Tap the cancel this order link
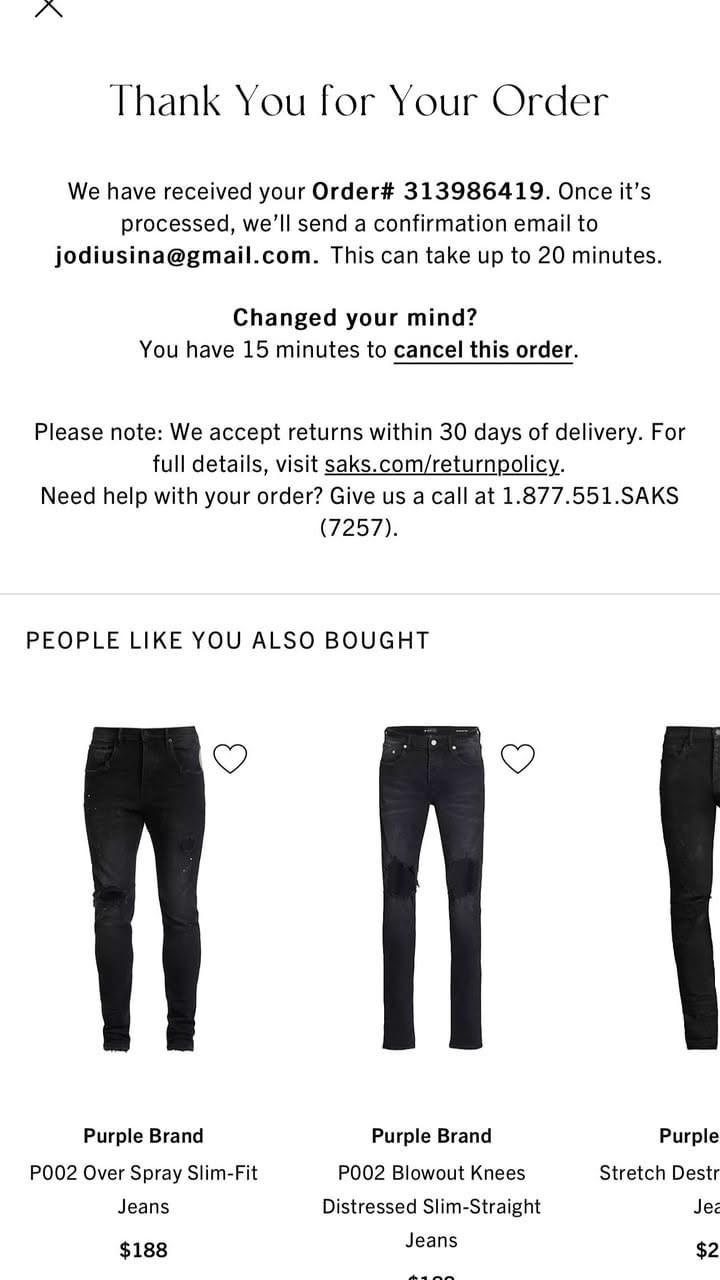 tap(484, 350)
